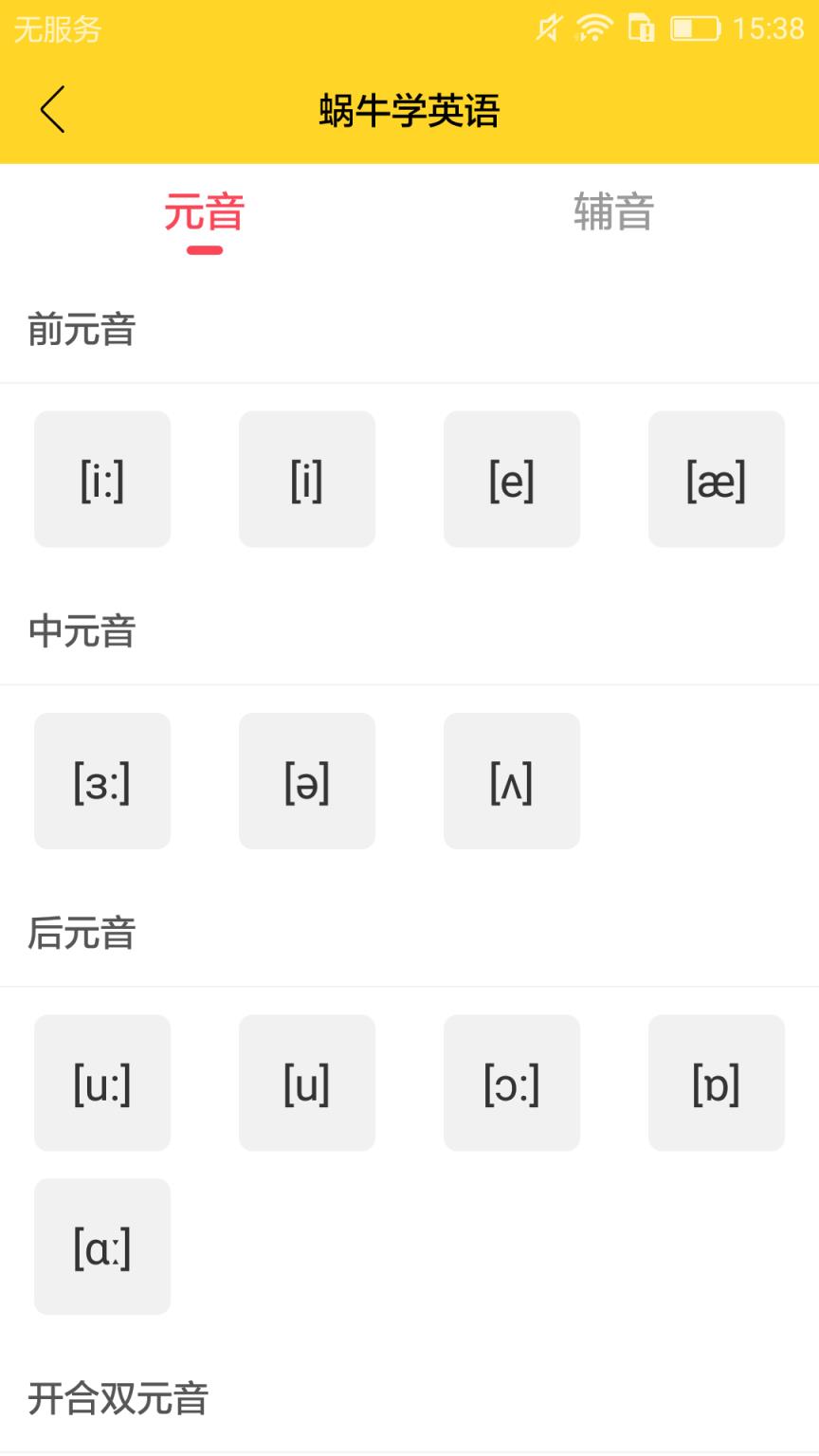Tap the 中元音 section header
This screenshot has height=1456, width=819.
coord(82,631)
